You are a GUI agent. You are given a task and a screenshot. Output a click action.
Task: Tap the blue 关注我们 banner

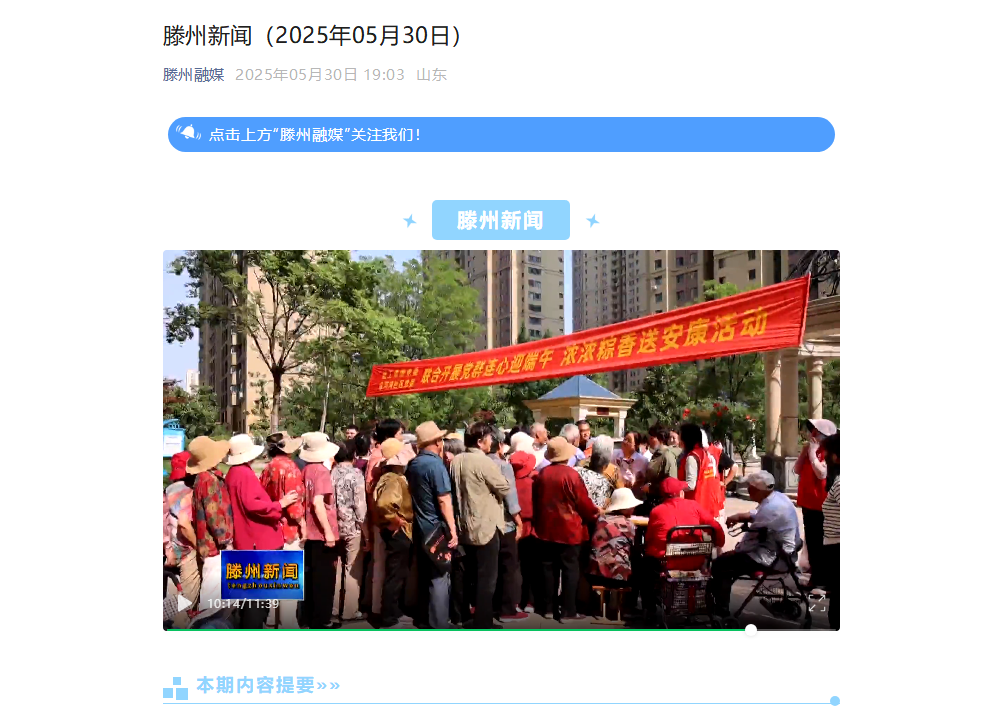pyautogui.click(x=501, y=135)
